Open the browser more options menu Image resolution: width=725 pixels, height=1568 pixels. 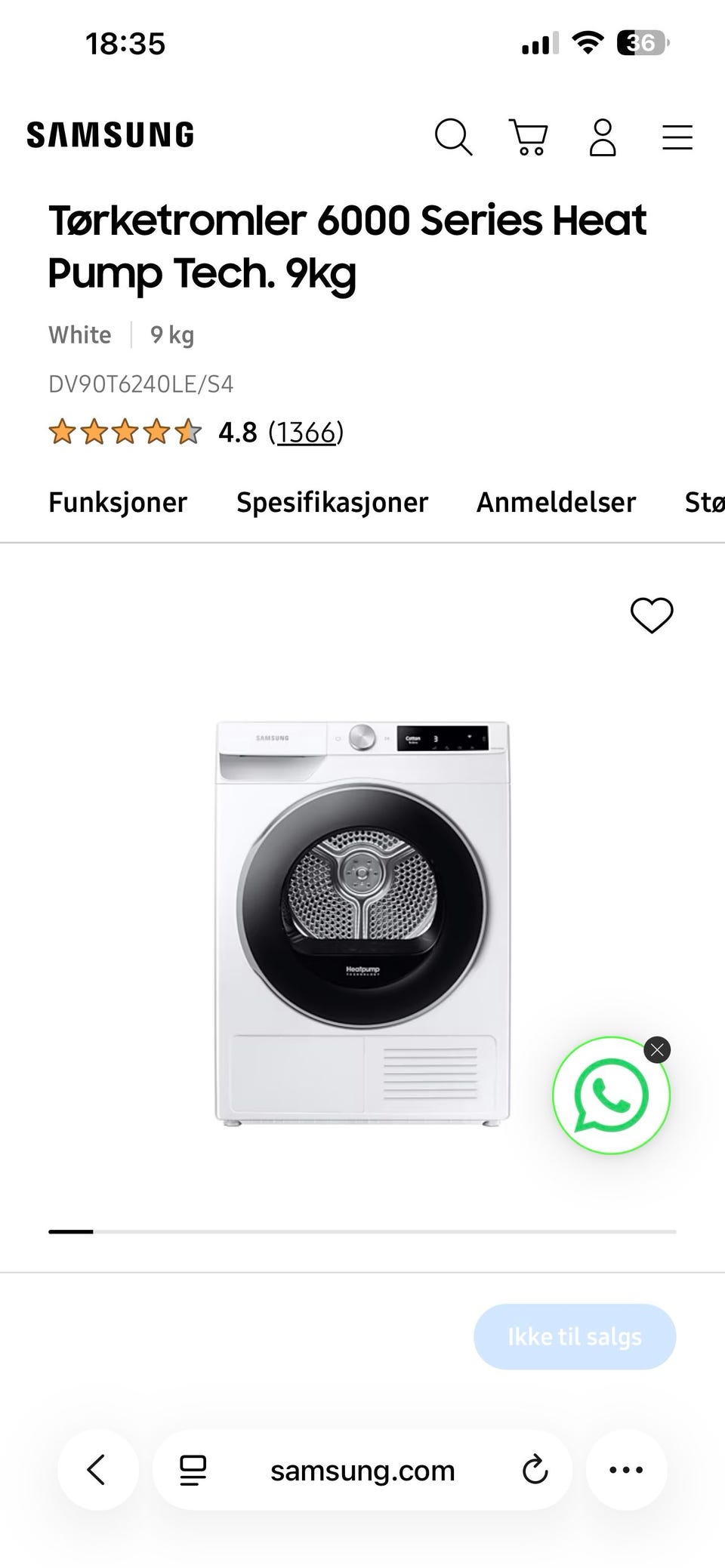(x=626, y=1470)
